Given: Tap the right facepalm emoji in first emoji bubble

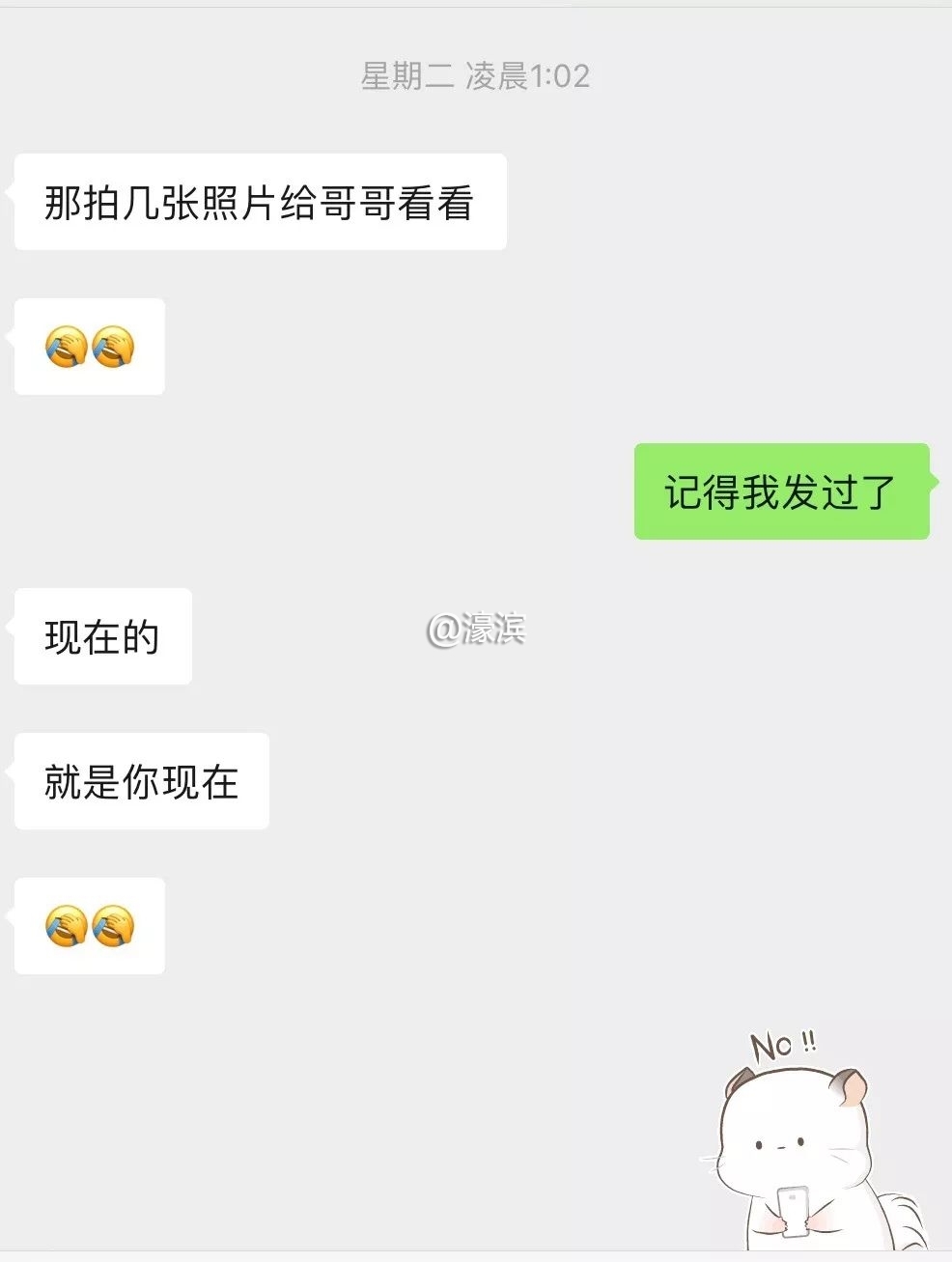Looking at the screenshot, I should [x=114, y=348].
